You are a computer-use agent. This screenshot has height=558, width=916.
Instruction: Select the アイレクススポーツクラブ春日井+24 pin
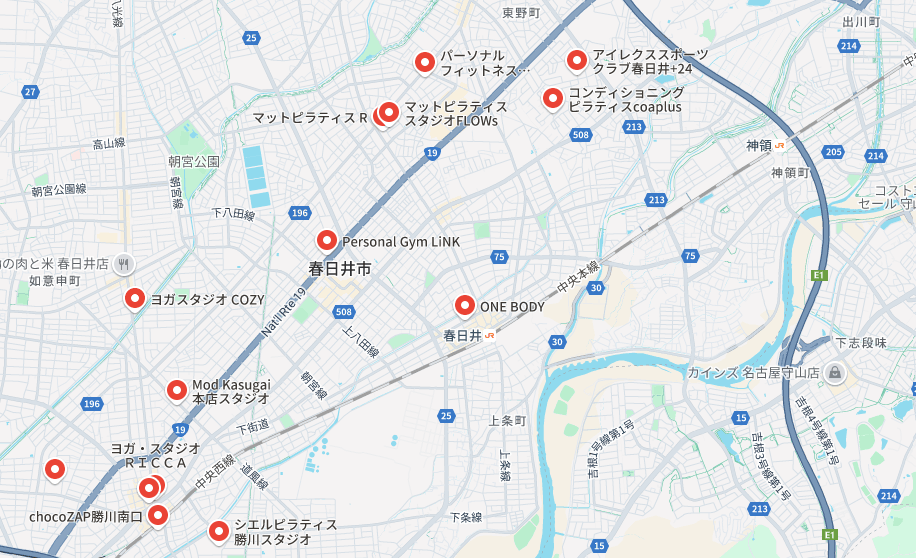[577, 60]
